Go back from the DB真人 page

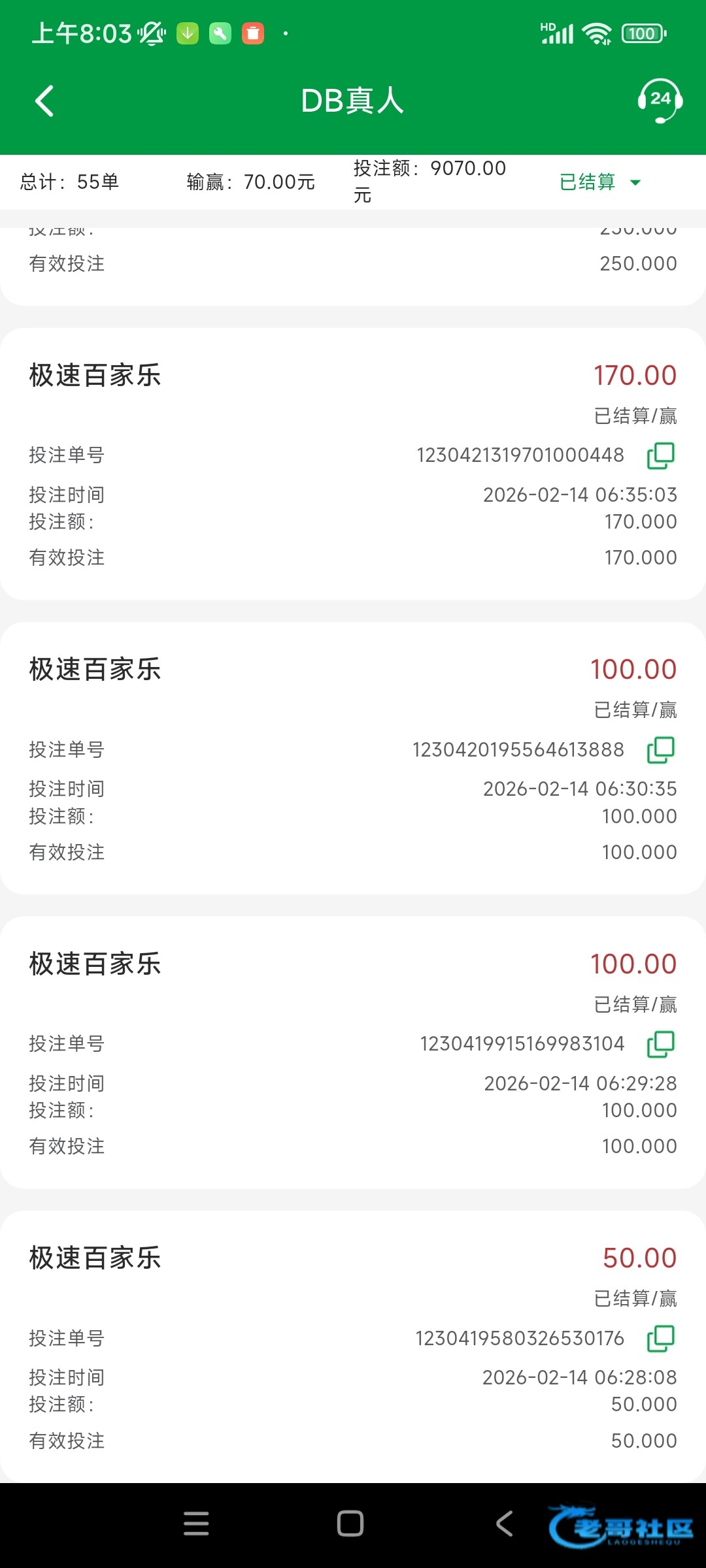pos(44,101)
